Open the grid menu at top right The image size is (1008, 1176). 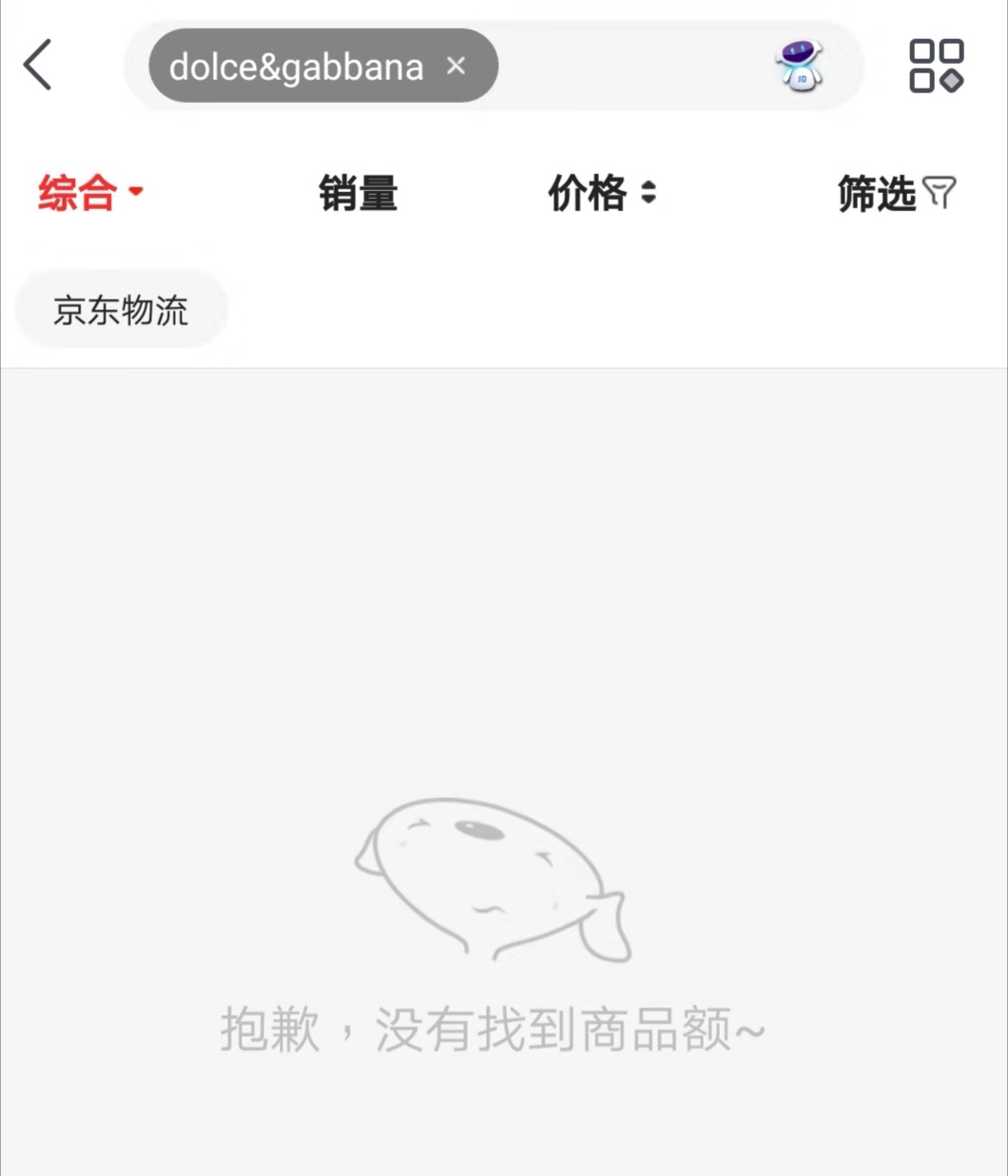pyautogui.click(x=939, y=67)
